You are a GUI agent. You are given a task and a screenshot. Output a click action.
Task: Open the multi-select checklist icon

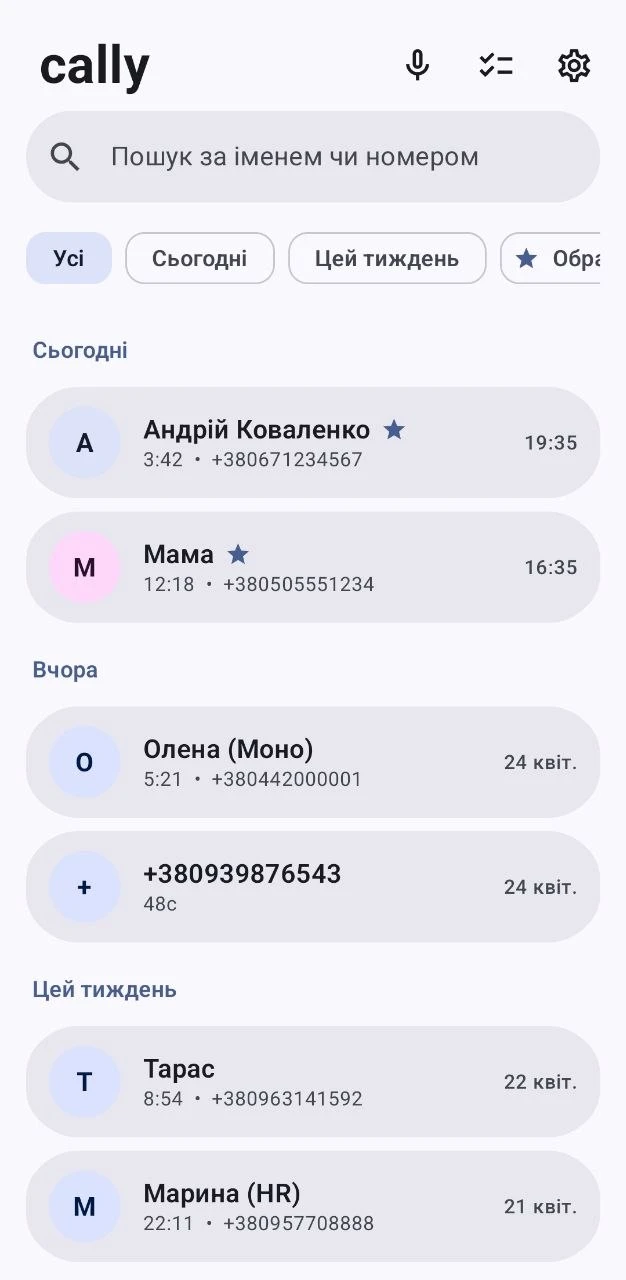pyautogui.click(x=496, y=66)
